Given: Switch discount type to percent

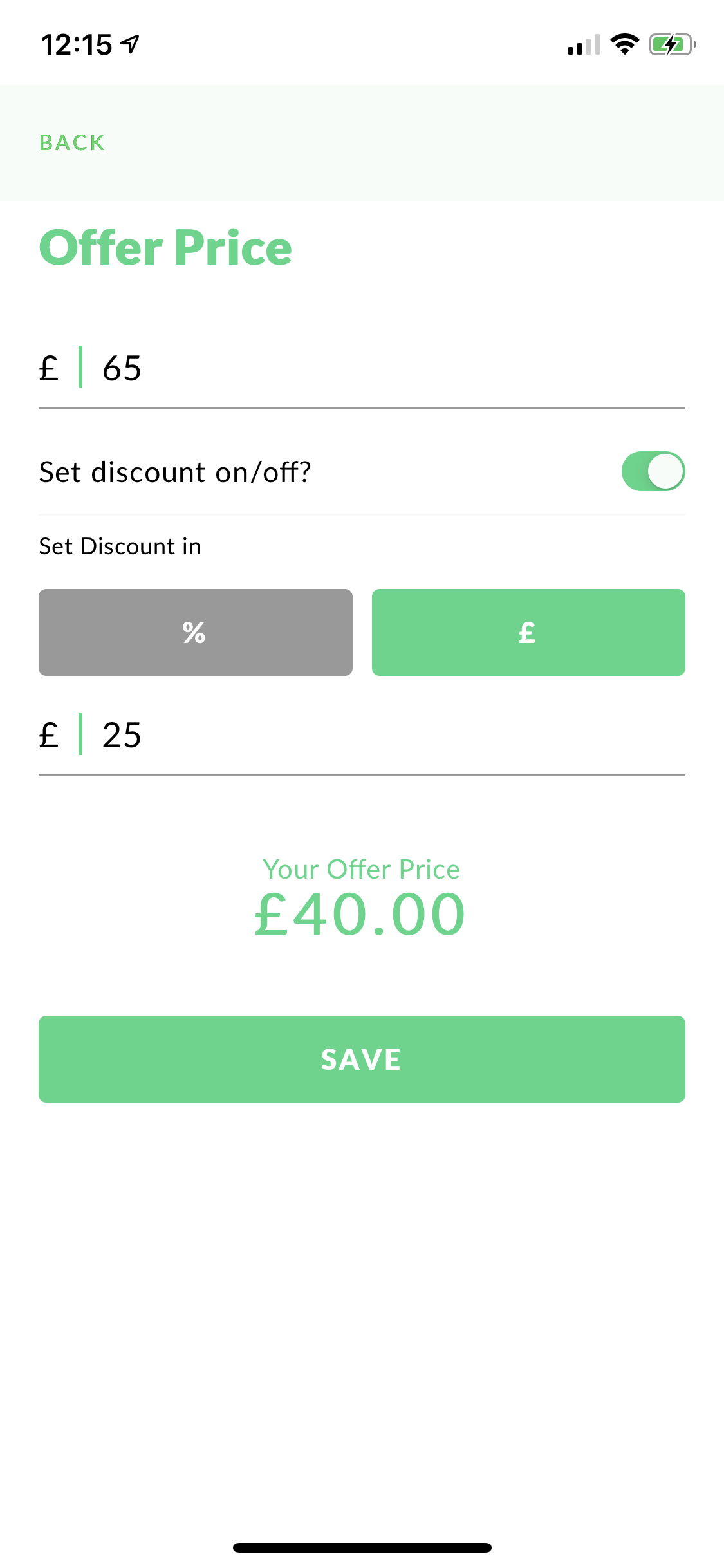Looking at the screenshot, I should pyautogui.click(x=195, y=632).
